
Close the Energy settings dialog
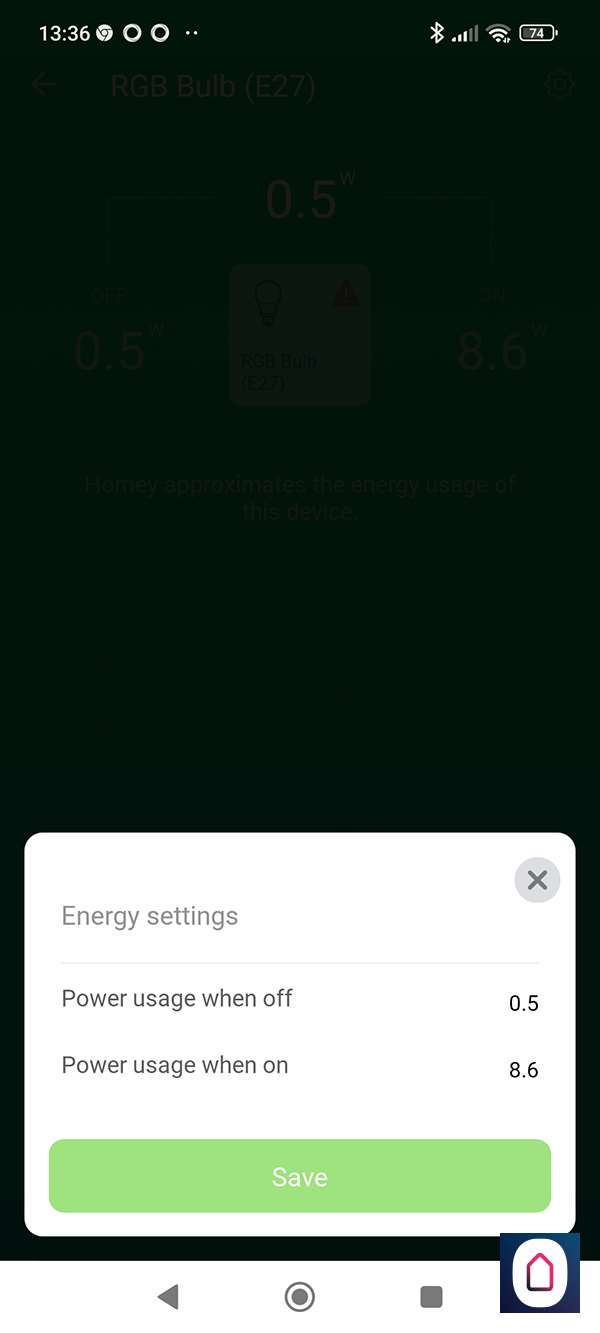tap(537, 880)
